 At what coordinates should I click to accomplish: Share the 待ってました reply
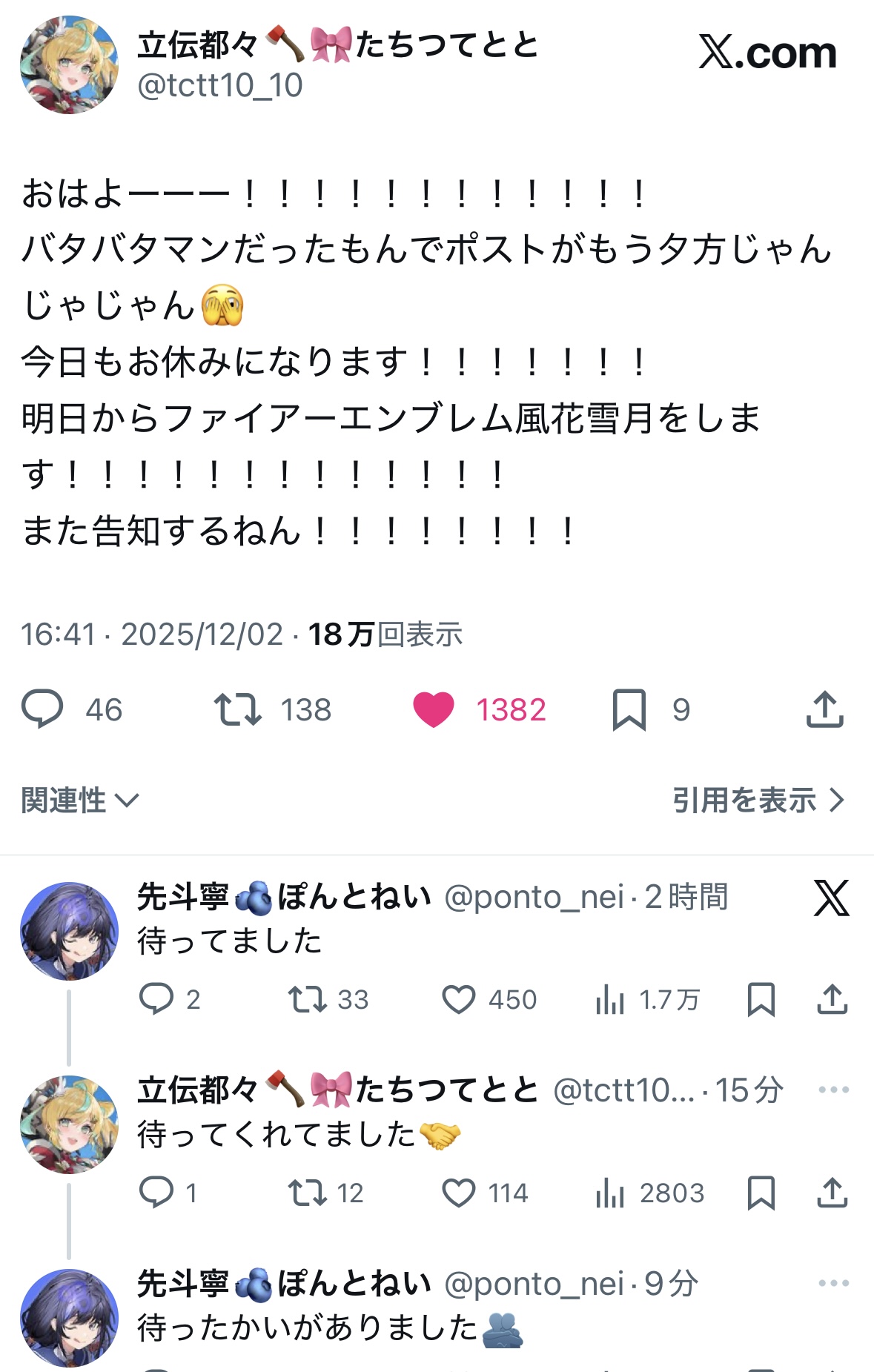pos(832,999)
